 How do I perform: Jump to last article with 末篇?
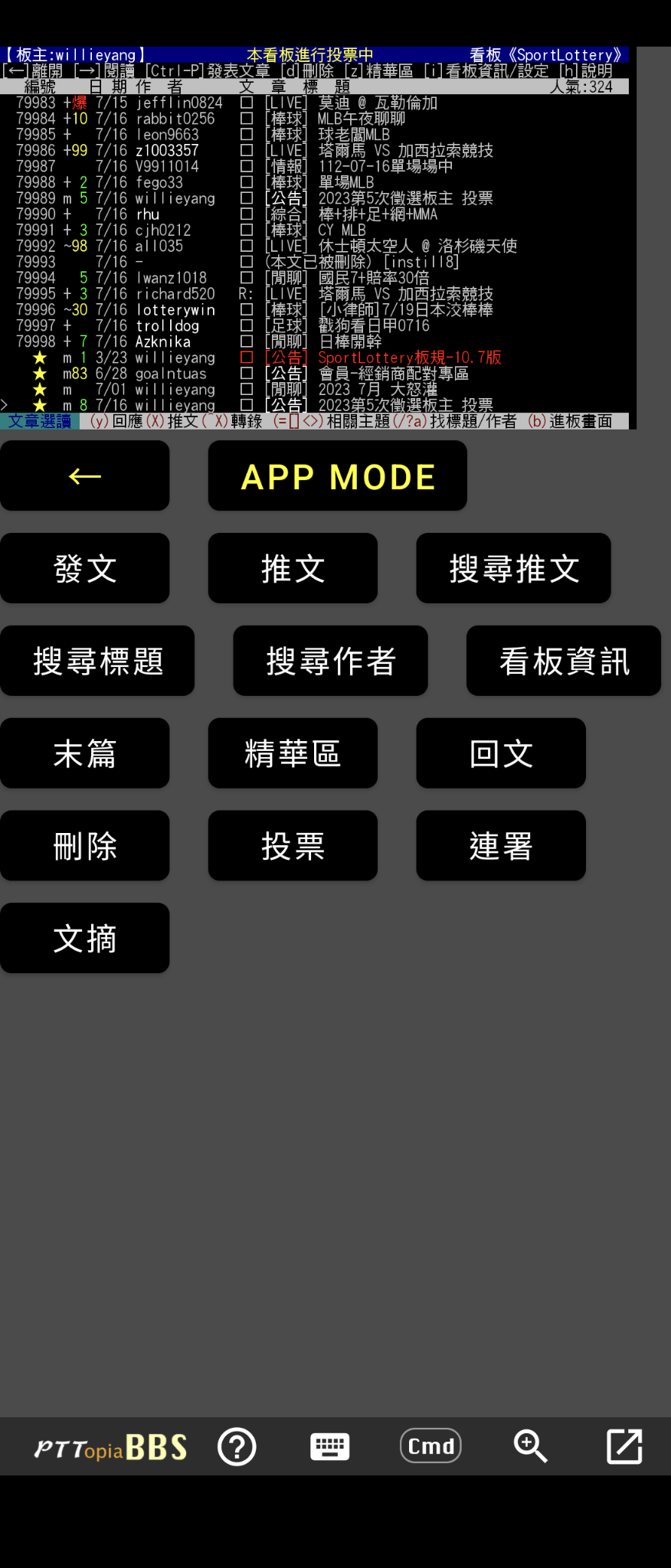84,753
